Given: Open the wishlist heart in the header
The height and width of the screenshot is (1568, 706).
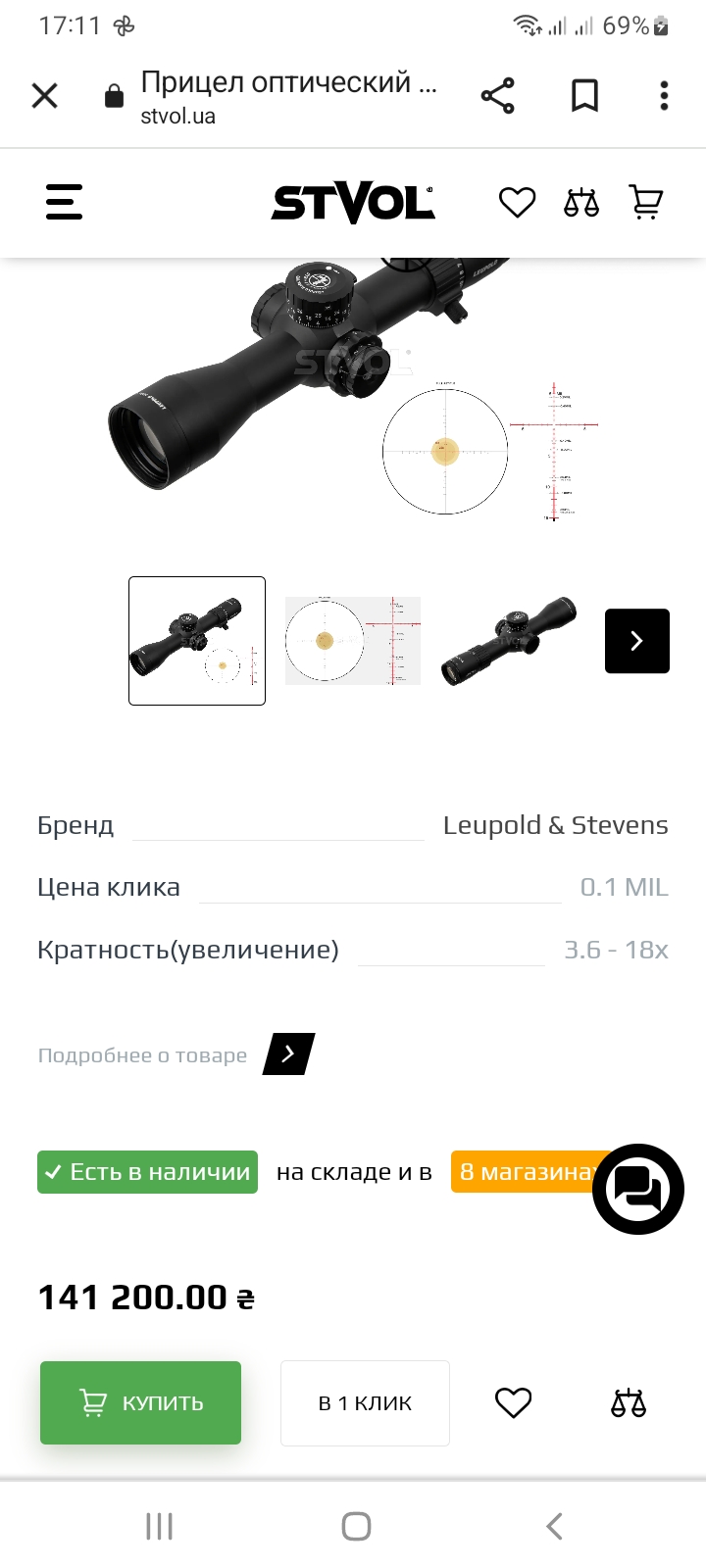Looking at the screenshot, I should pos(517,203).
